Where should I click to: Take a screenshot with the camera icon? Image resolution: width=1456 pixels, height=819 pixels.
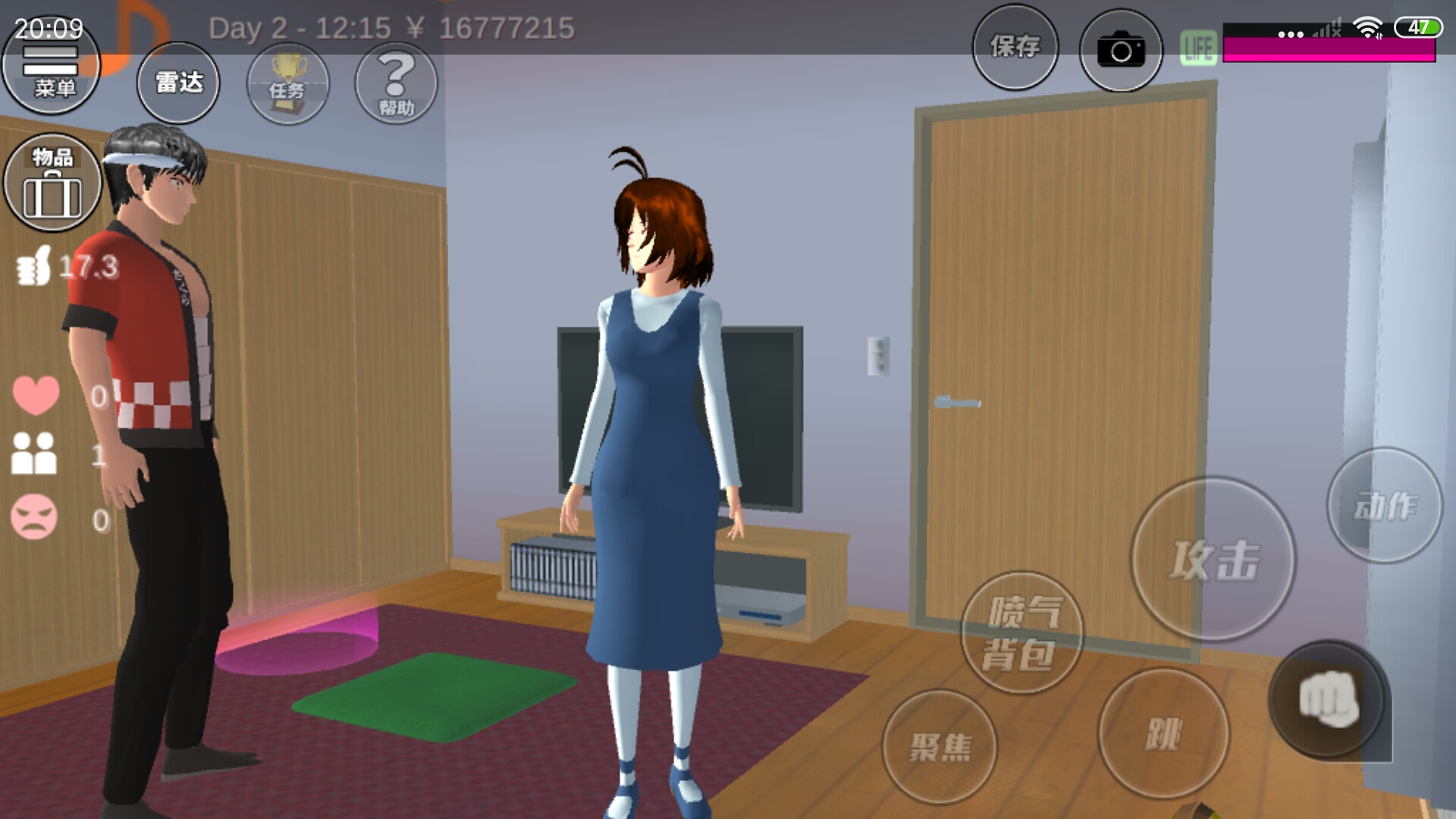pos(1120,51)
